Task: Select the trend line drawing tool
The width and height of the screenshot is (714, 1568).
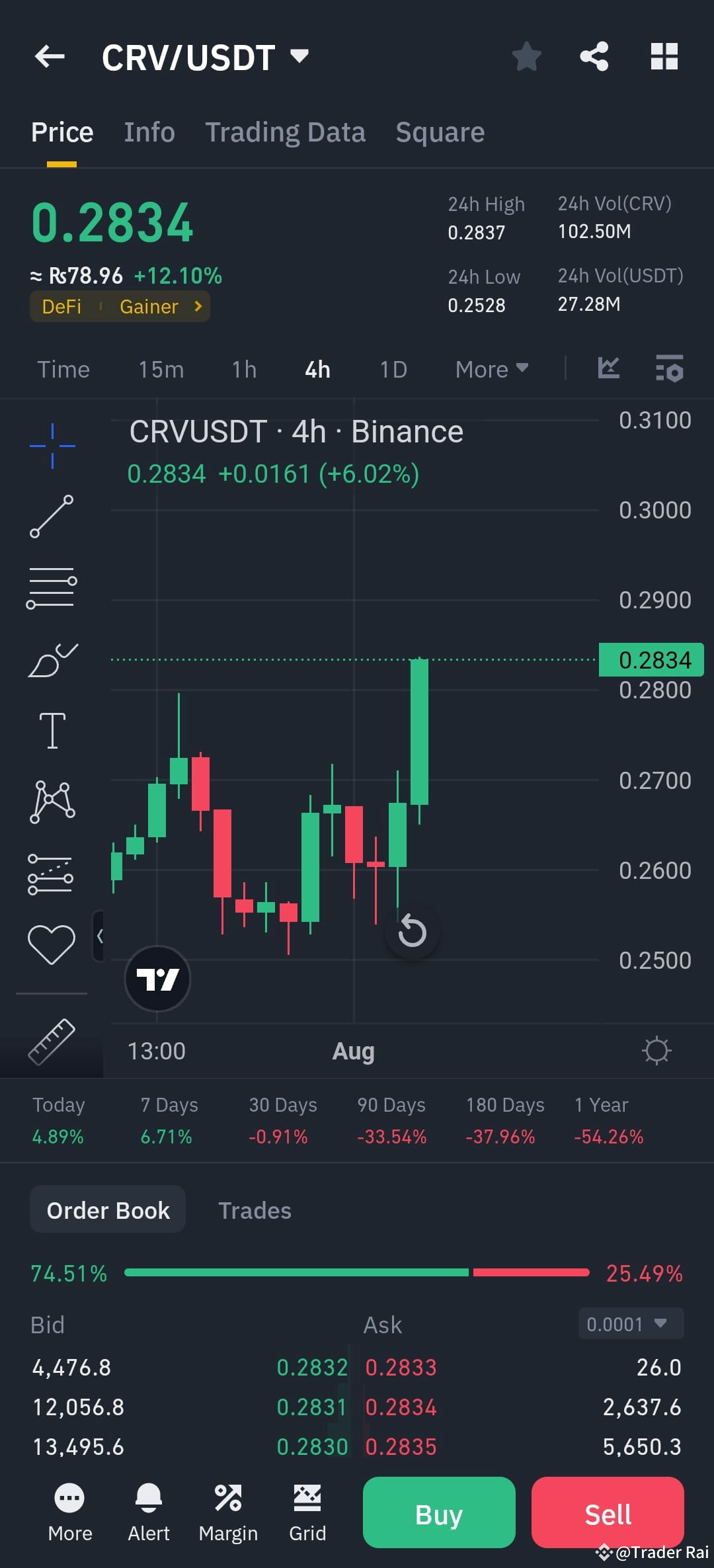Action: [52, 516]
